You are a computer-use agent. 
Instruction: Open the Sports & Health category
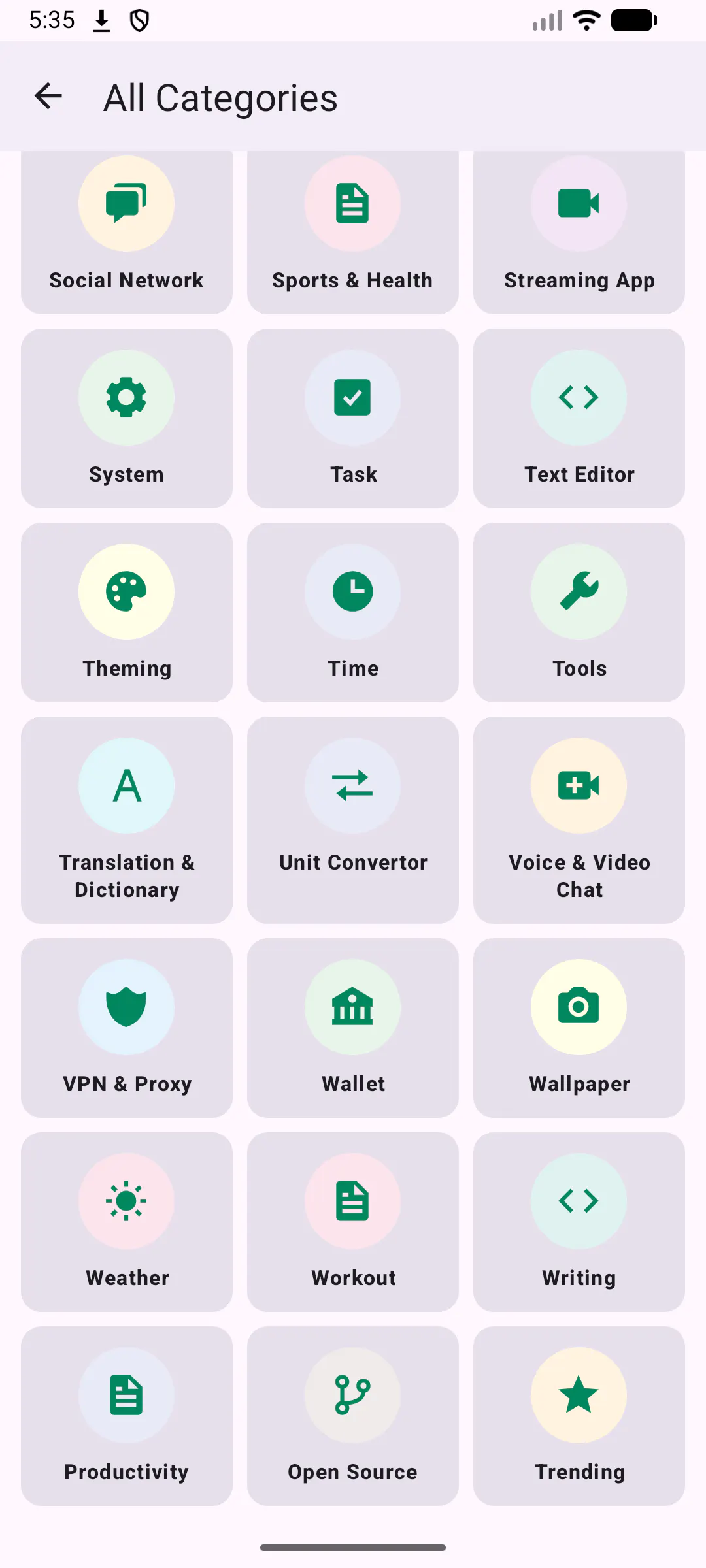coord(353,232)
